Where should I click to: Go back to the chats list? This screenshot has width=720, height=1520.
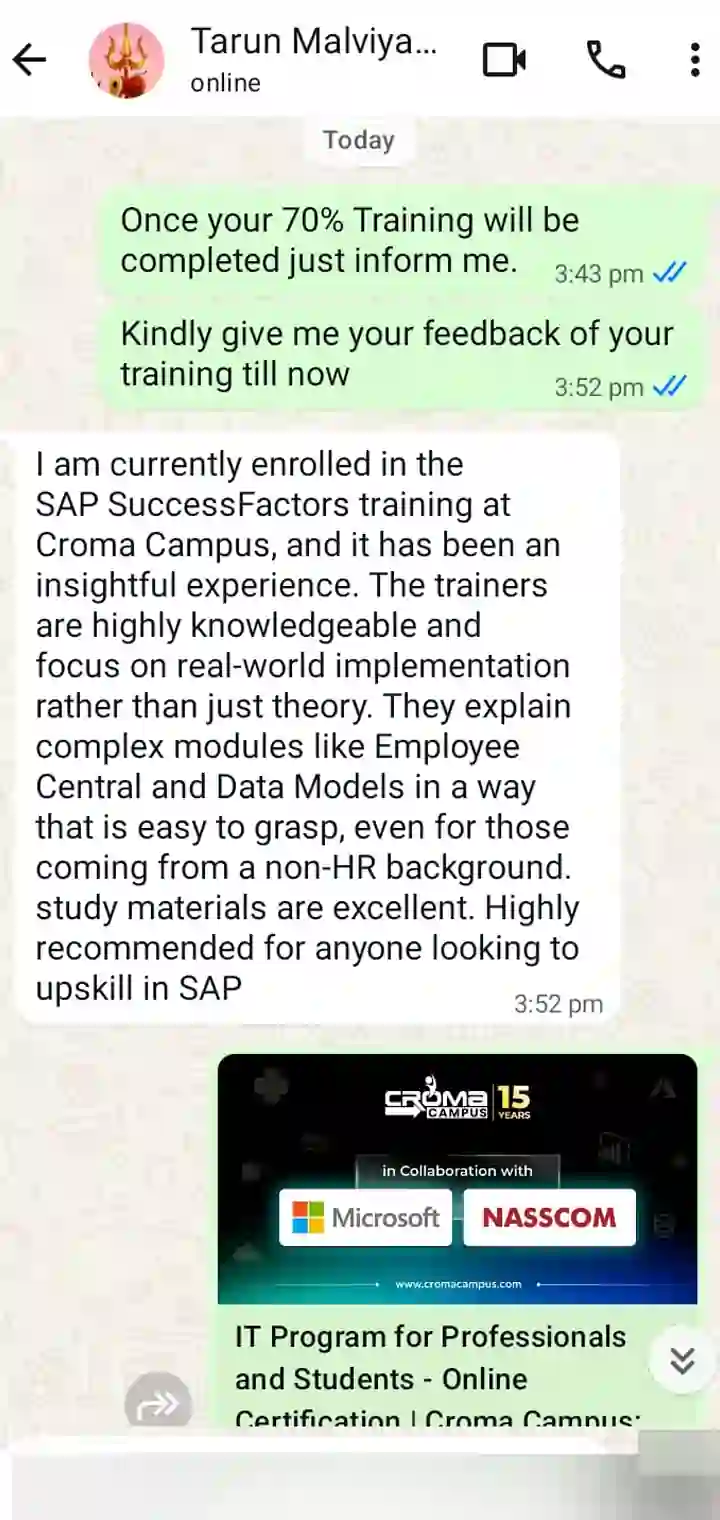pyautogui.click(x=30, y=61)
